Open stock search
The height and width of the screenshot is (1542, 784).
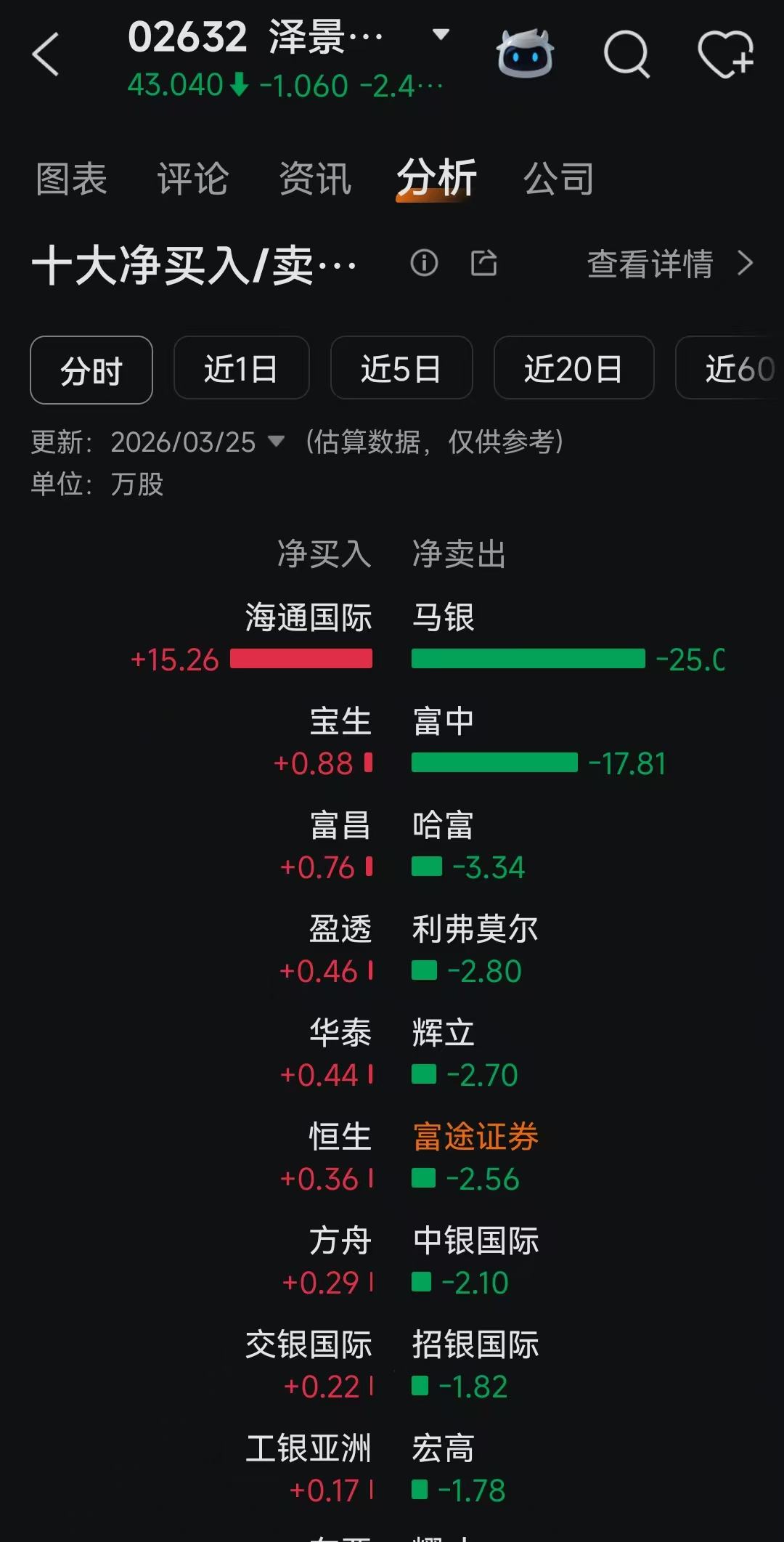point(626,54)
